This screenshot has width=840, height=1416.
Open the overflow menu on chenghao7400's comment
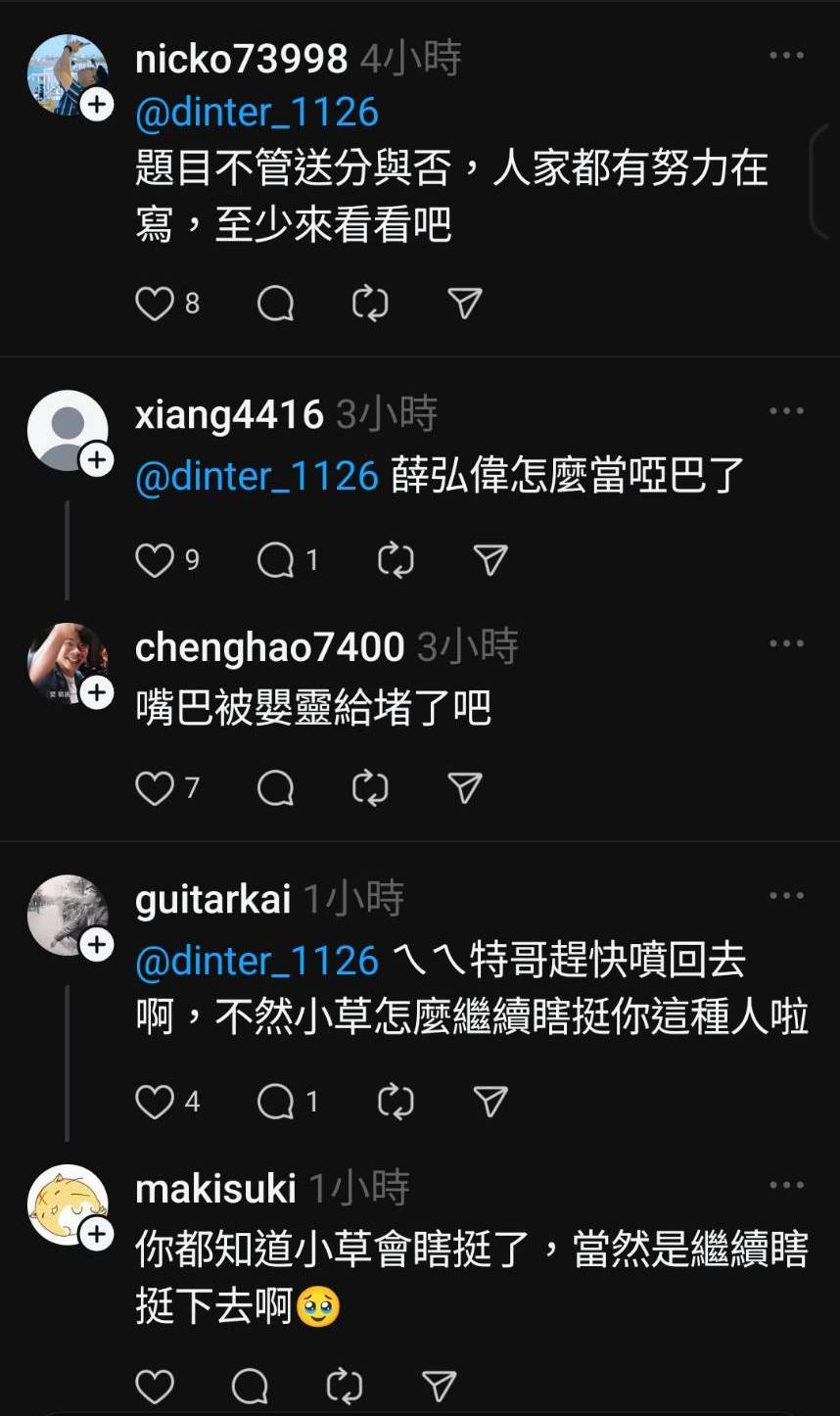[785, 643]
